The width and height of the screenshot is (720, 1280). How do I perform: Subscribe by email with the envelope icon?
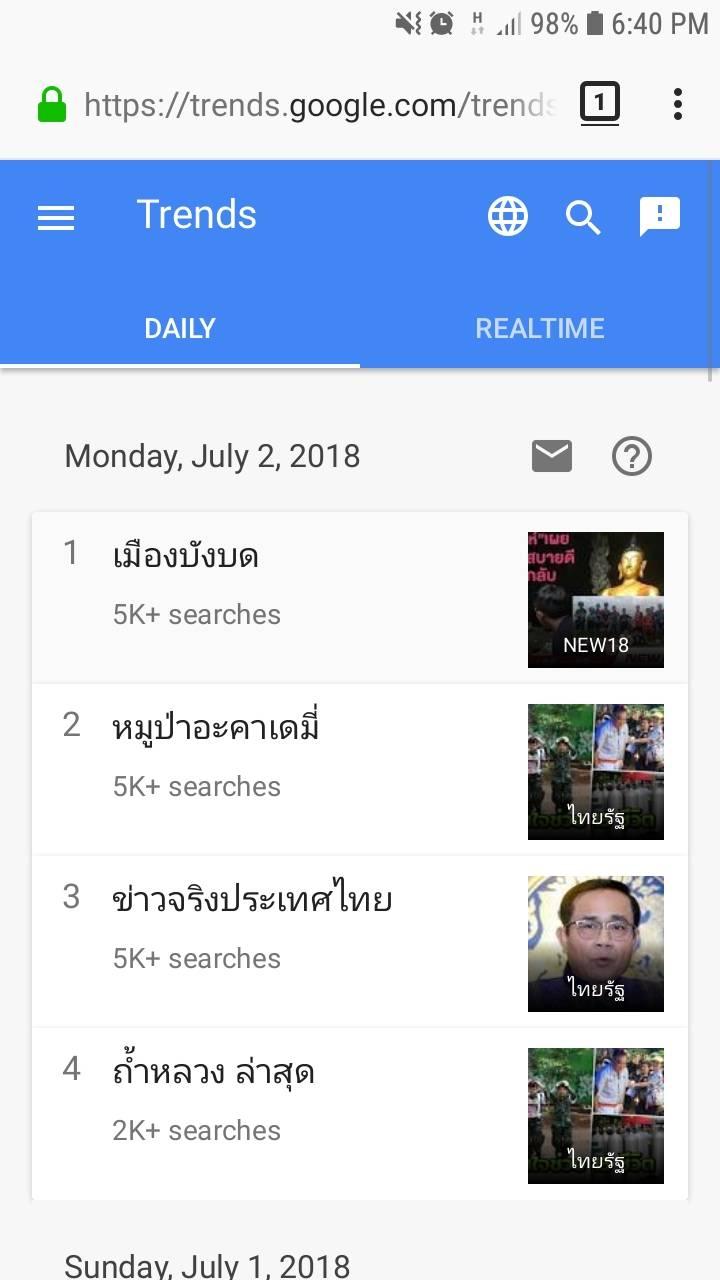(552, 457)
